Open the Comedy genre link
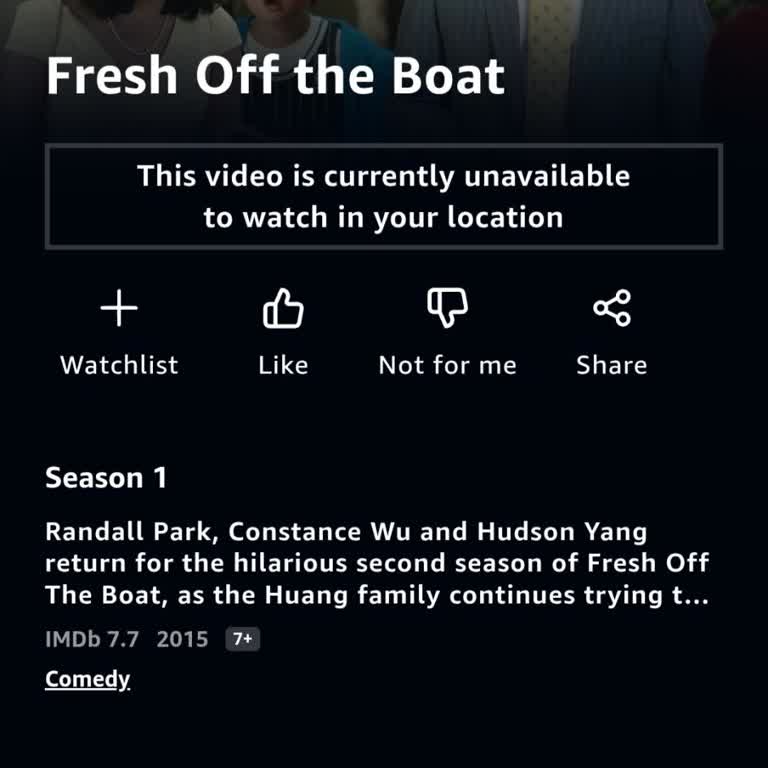Screen dimensions: 768x768 click(x=88, y=680)
